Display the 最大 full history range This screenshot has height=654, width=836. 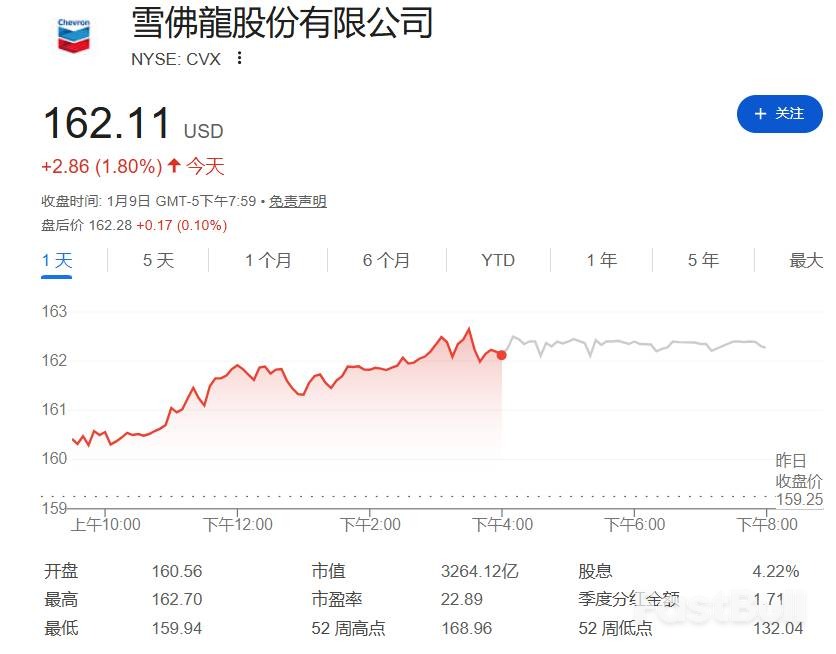(x=806, y=260)
